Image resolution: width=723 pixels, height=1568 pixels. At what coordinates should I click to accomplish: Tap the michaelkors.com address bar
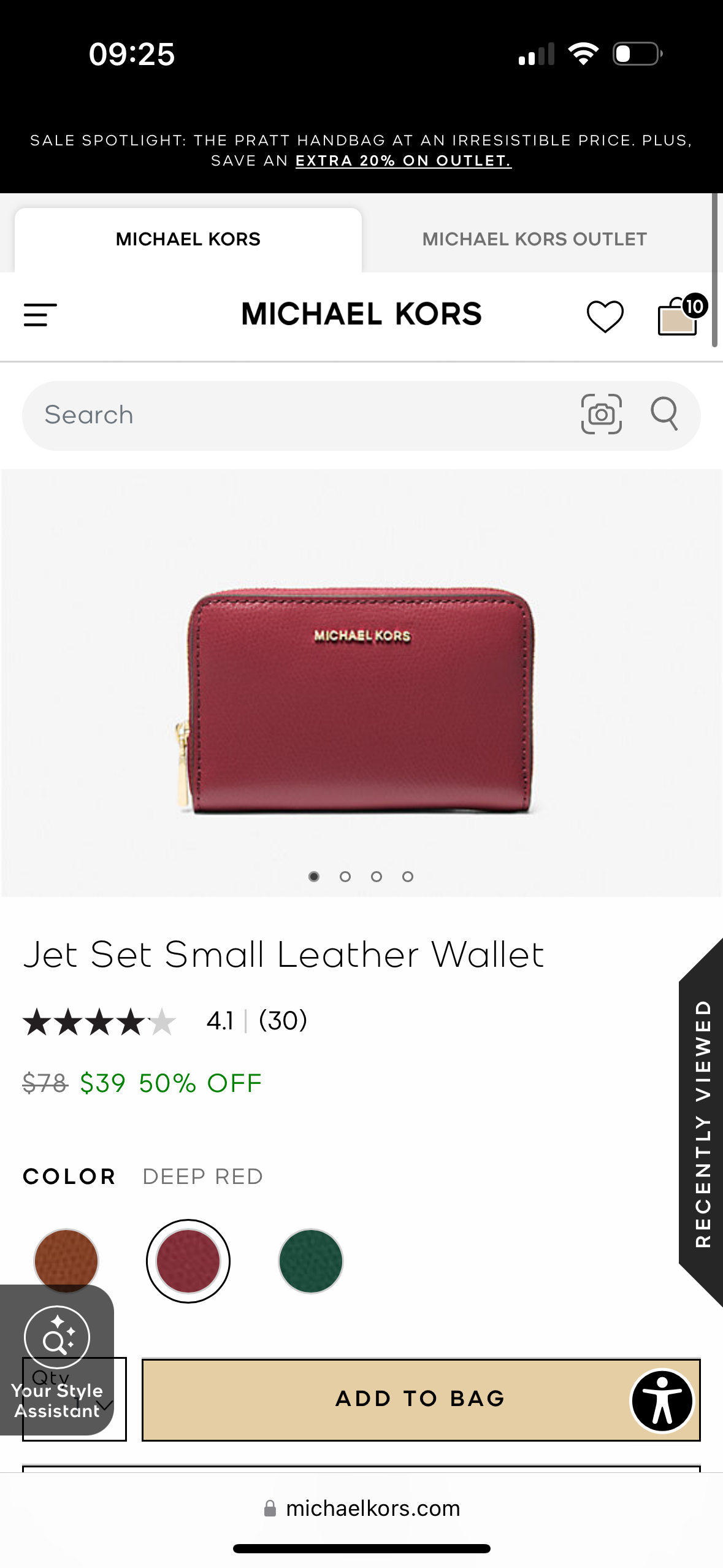pyautogui.click(x=361, y=1508)
